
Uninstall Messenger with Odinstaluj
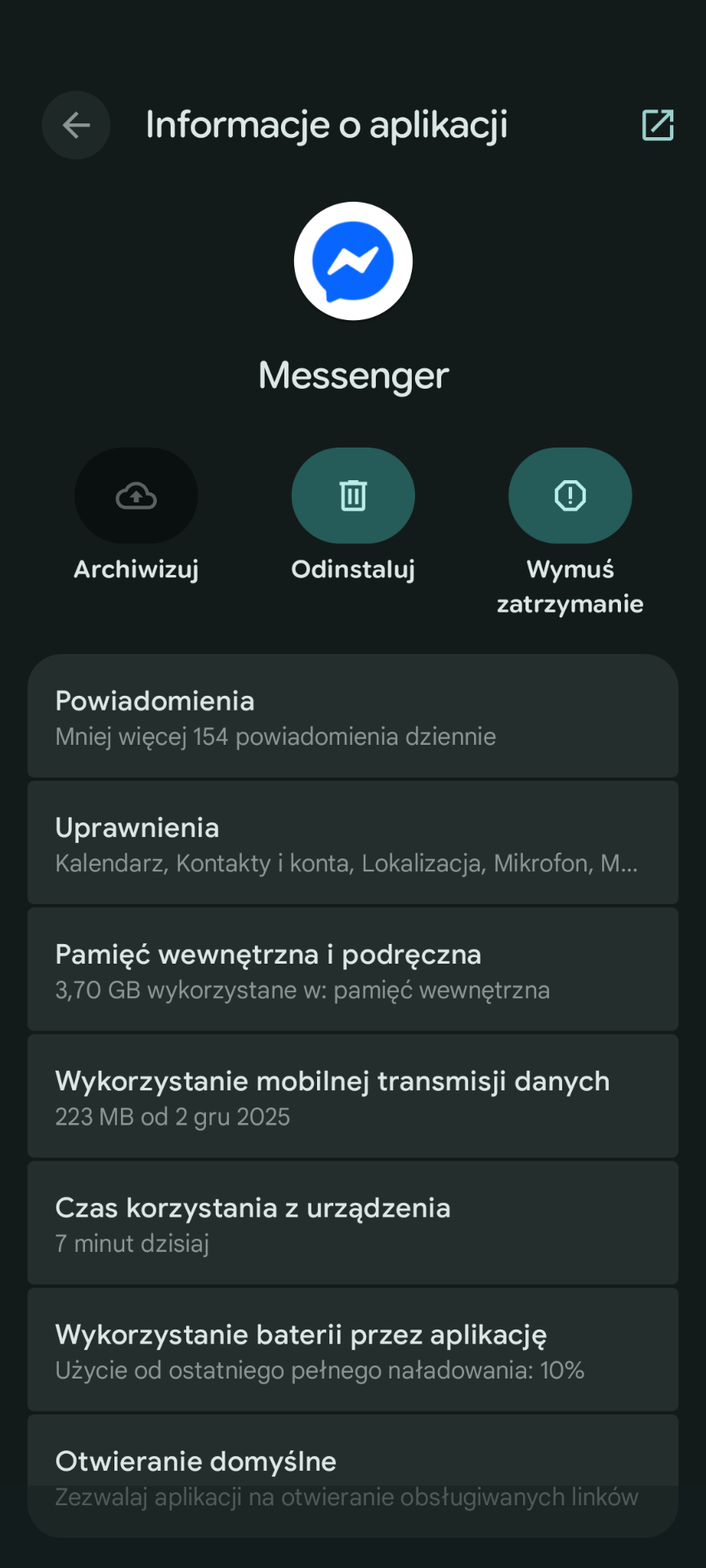coord(353,496)
